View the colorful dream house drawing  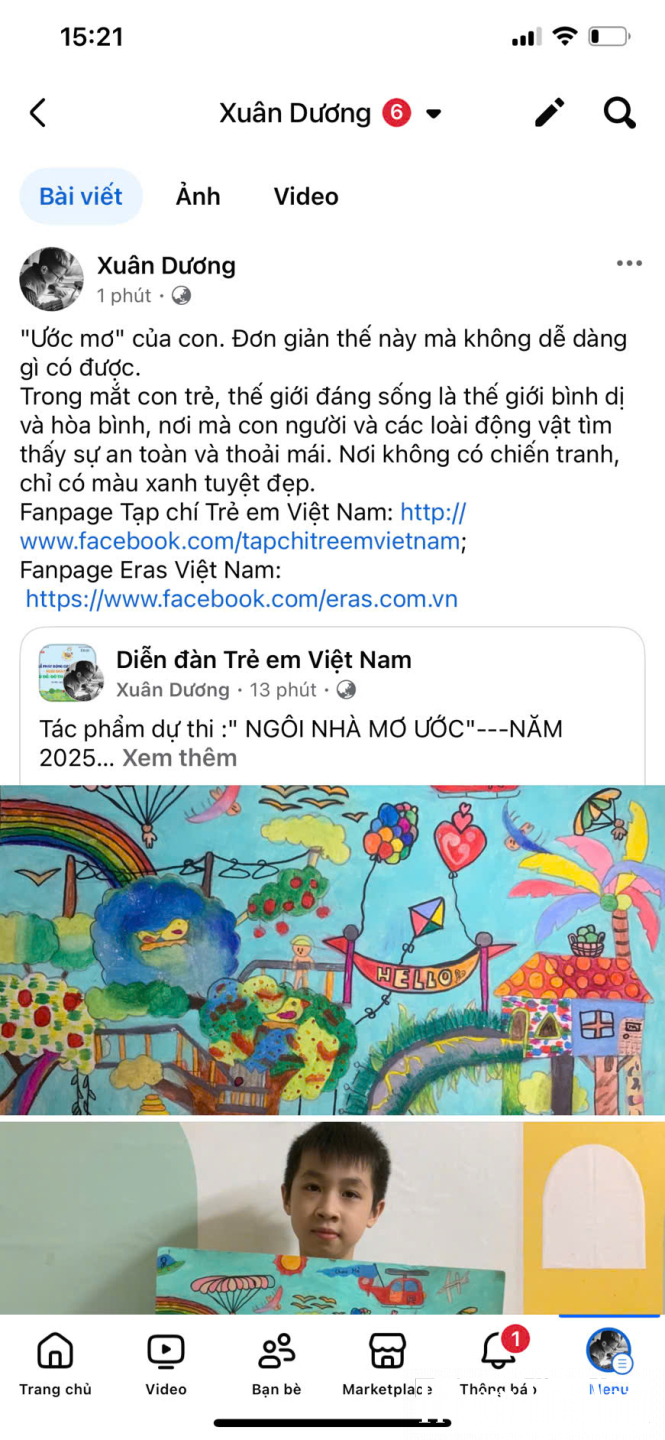pos(332,950)
